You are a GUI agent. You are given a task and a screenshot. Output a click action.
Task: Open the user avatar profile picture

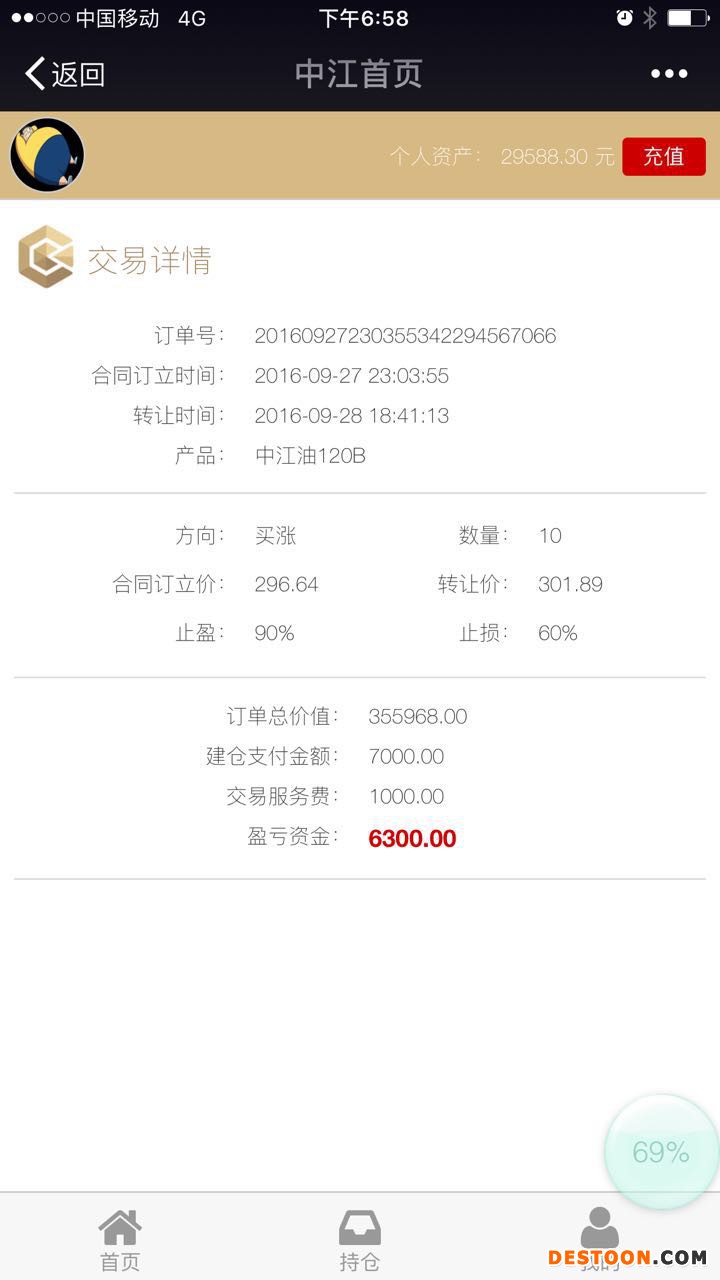[x=47, y=156]
